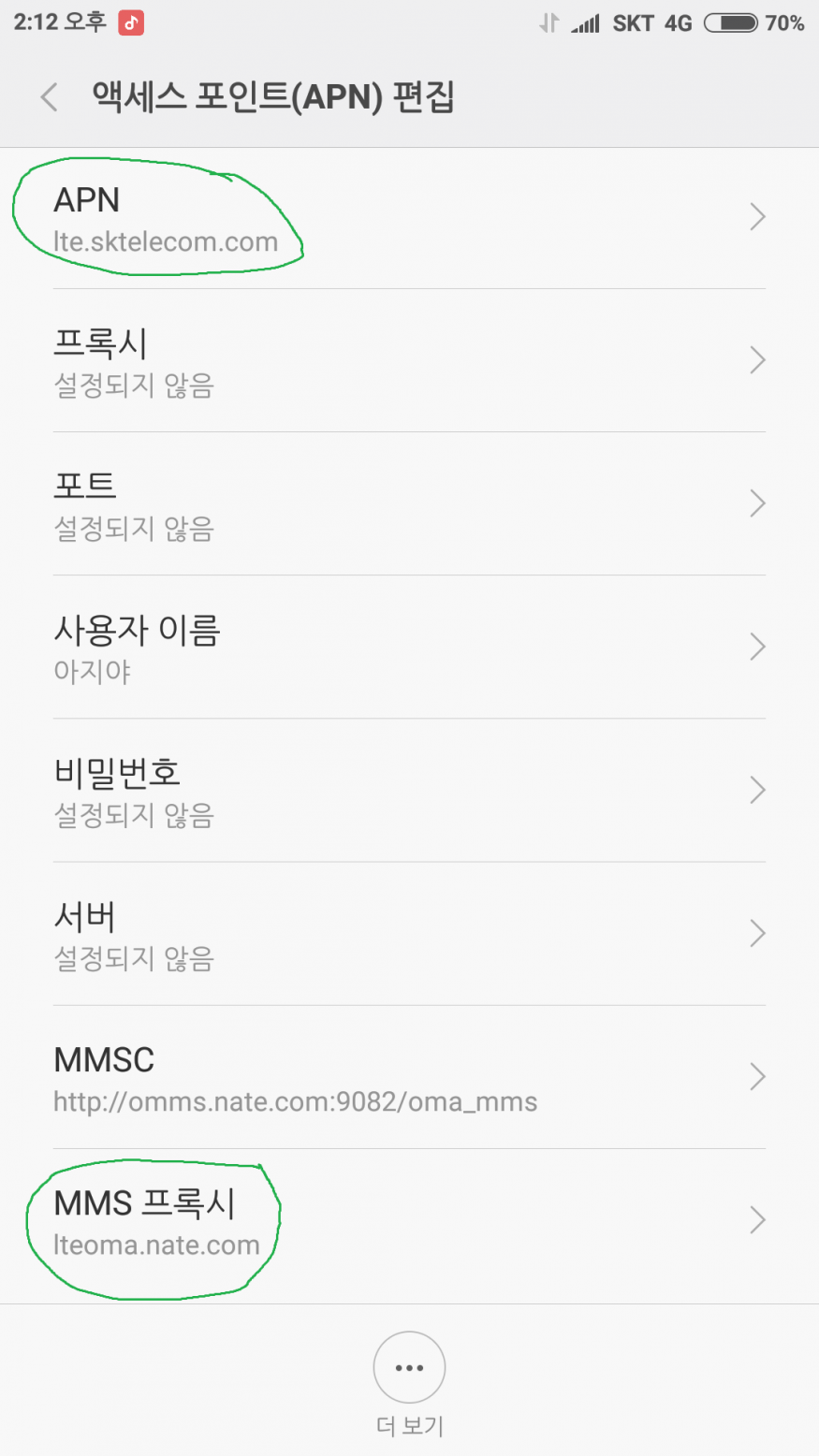The width and height of the screenshot is (819, 1456).
Task: Go back from the APN edit screen
Action: (x=50, y=96)
